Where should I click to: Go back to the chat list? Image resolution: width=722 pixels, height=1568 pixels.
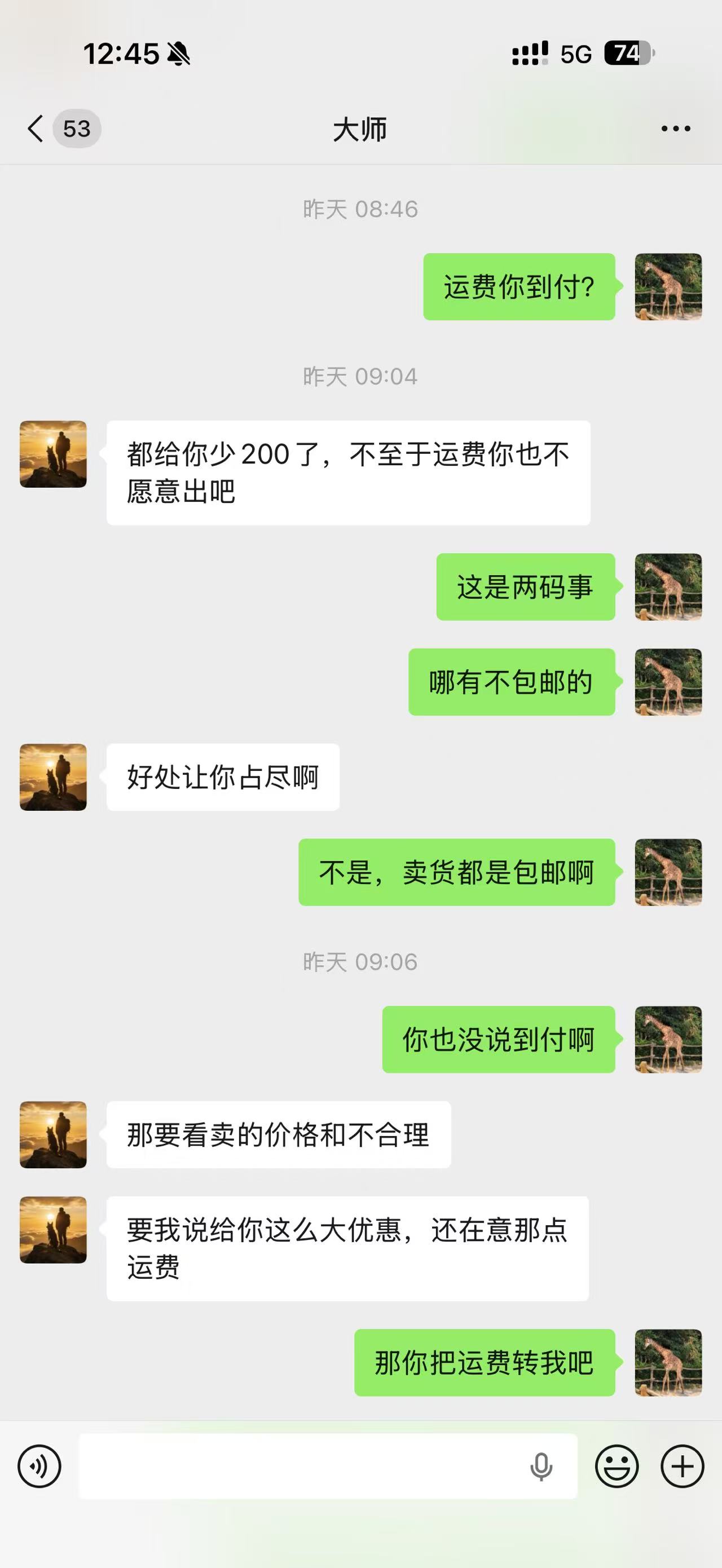(37, 129)
